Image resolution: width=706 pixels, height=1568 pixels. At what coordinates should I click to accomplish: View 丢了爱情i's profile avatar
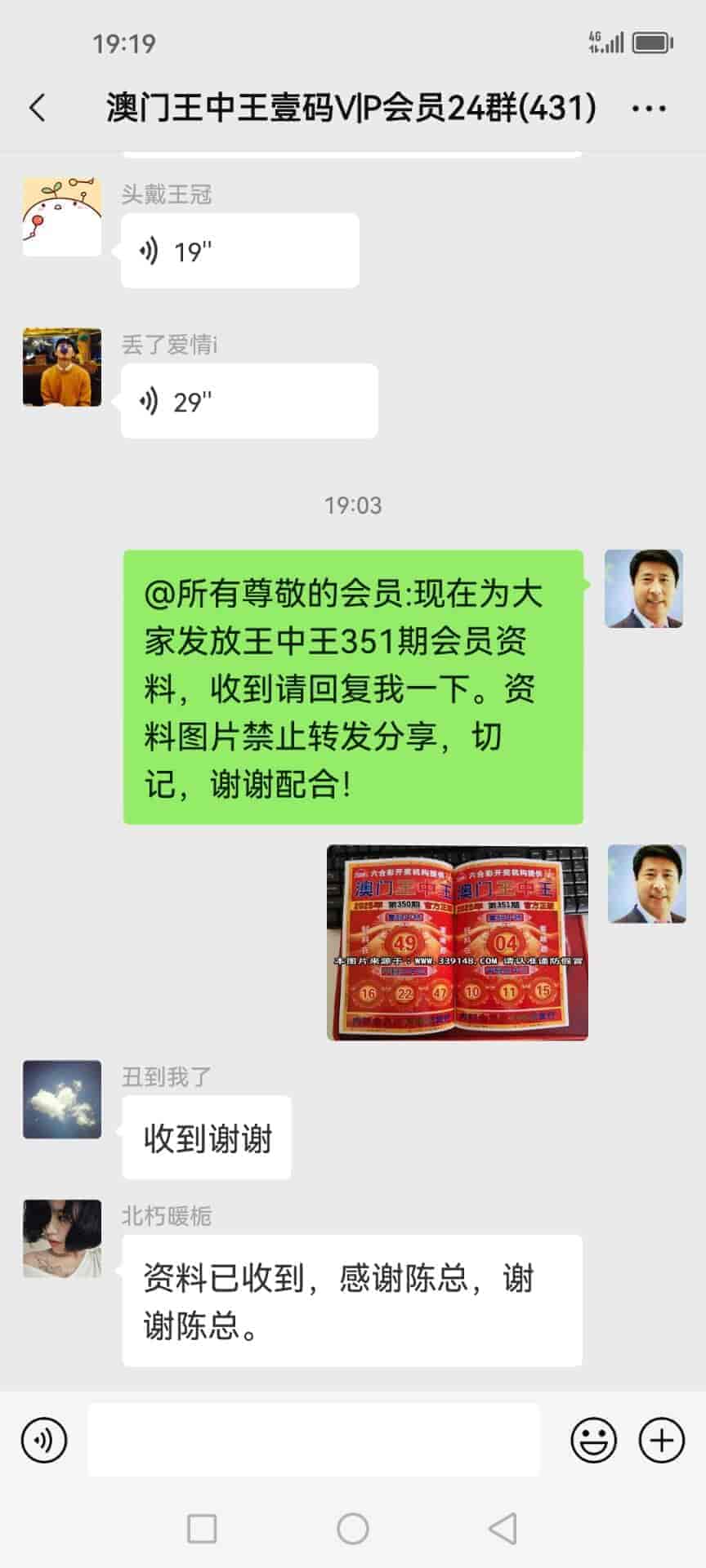click(x=62, y=367)
